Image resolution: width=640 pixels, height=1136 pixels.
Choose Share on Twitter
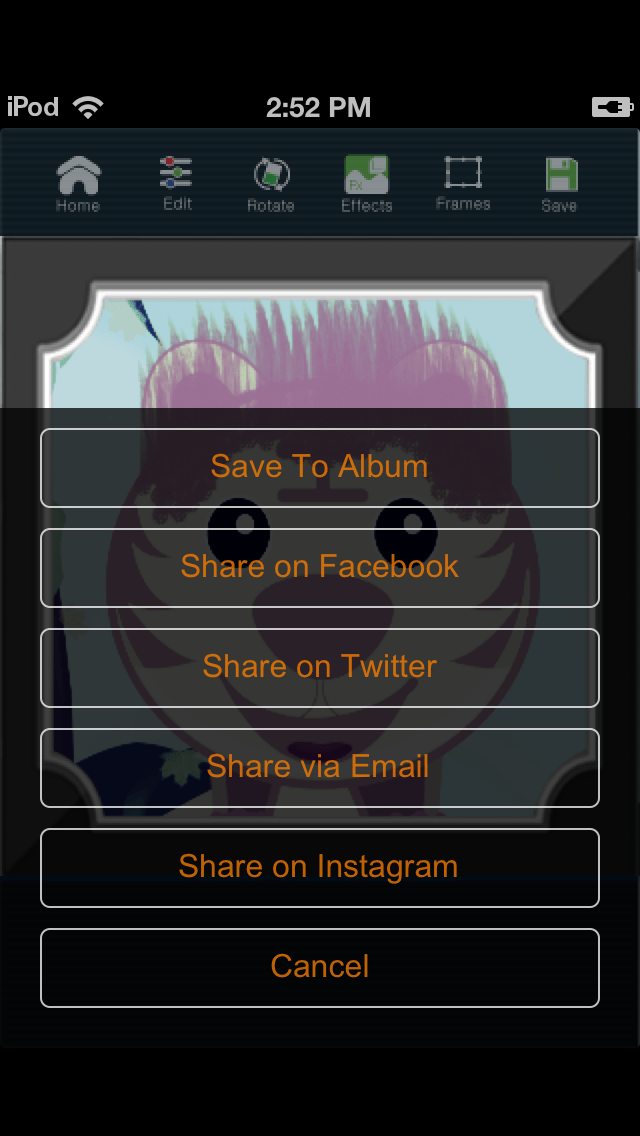coord(320,667)
